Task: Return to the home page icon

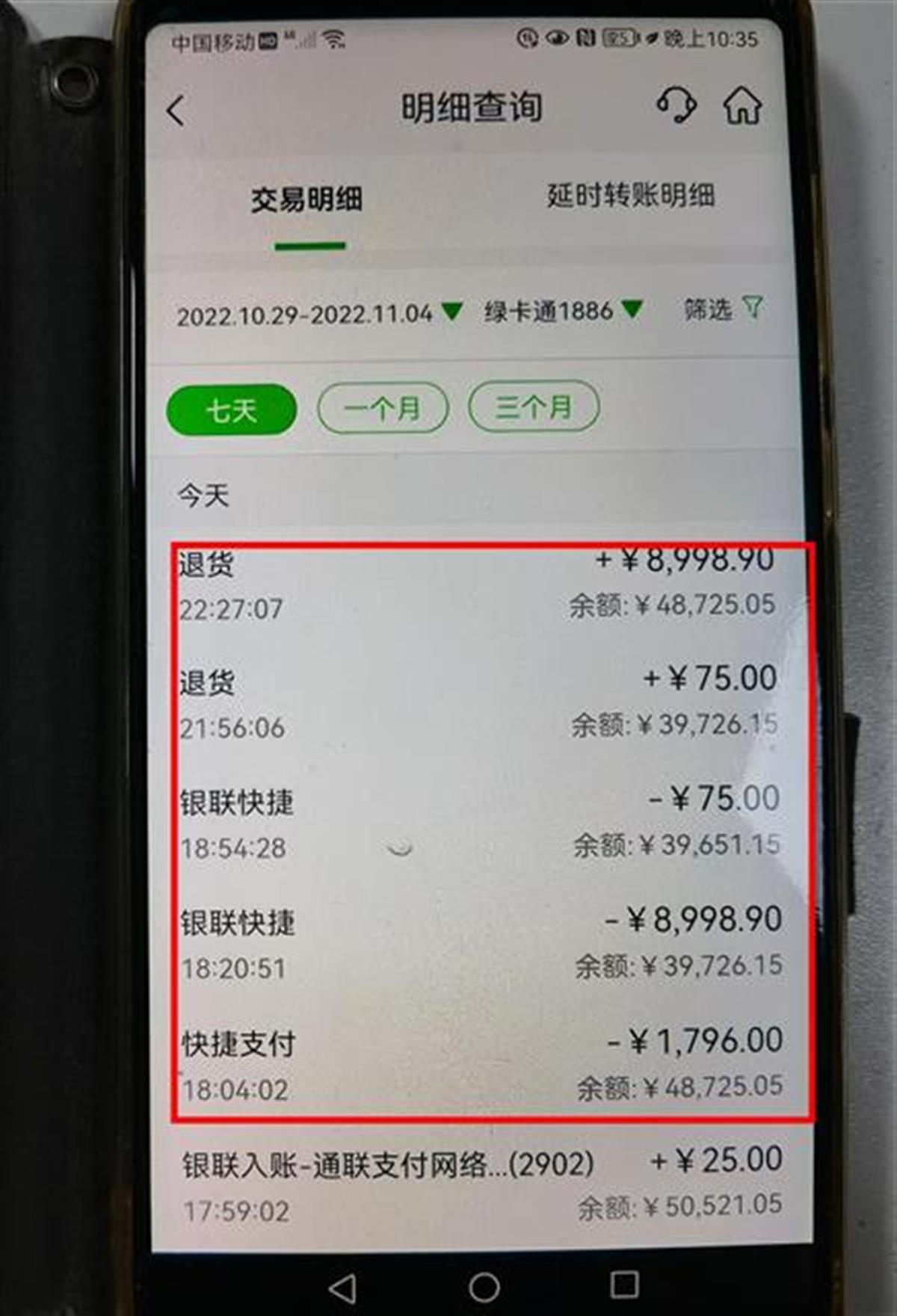Action: pyautogui.click(x=742, y=105)
